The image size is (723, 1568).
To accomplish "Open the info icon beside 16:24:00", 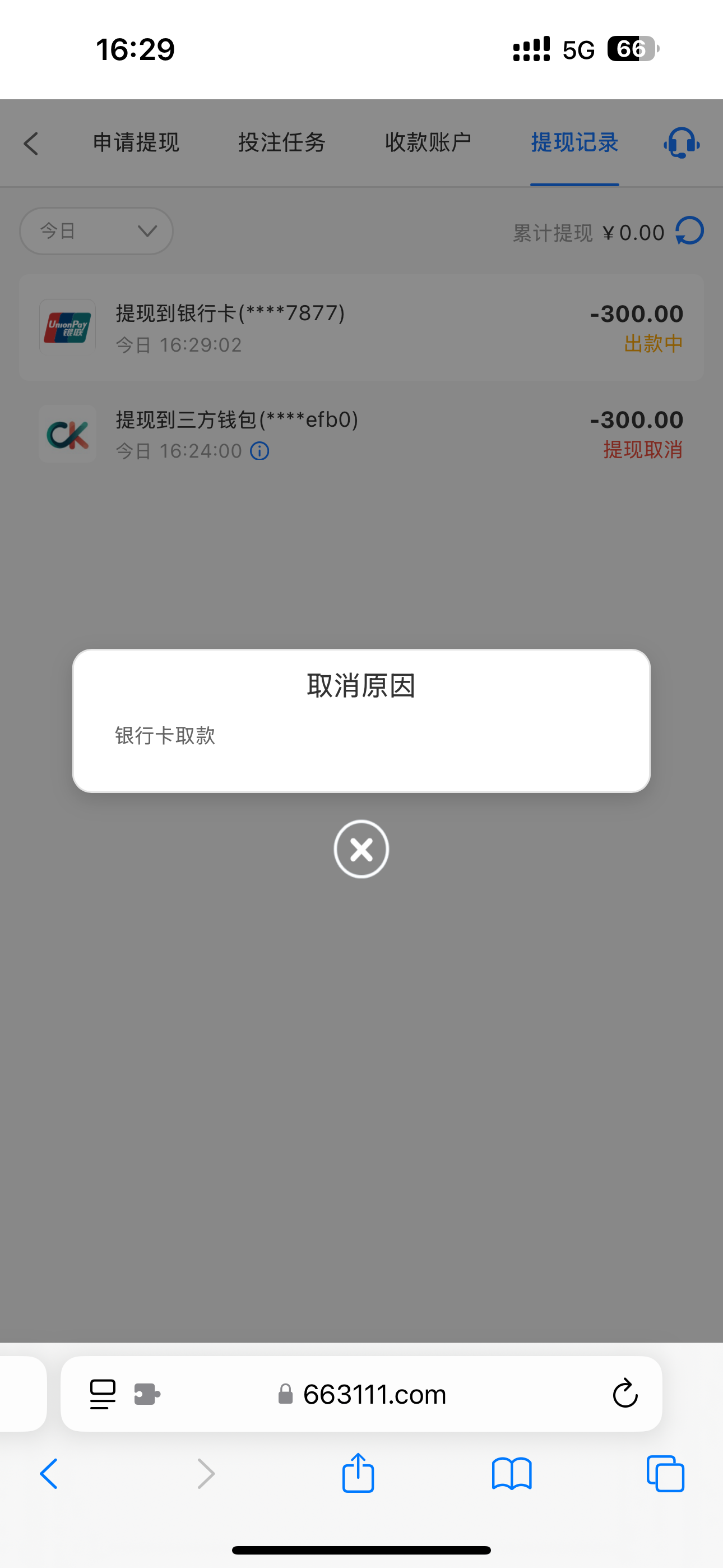I will coord(260,451).
